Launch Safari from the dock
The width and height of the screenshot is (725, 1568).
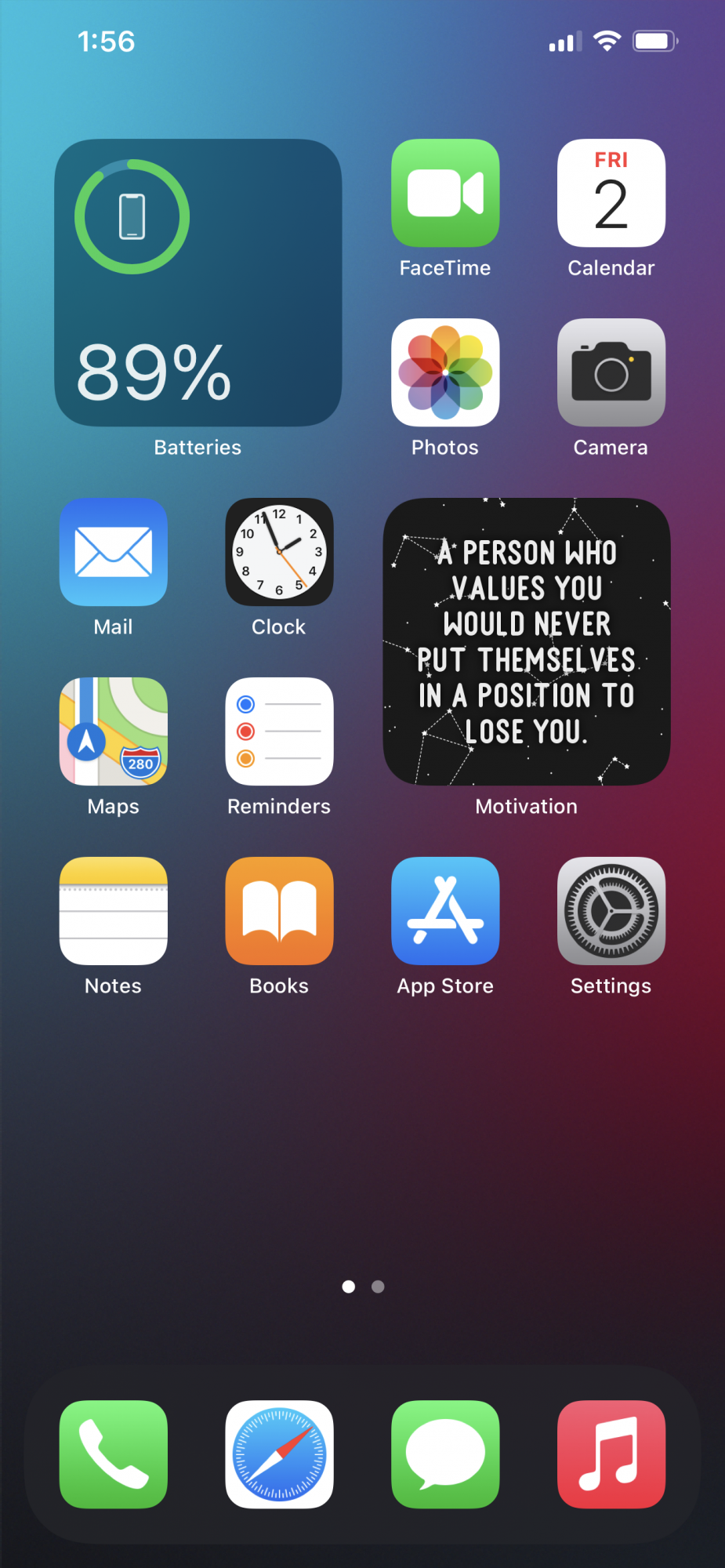click(279, 1454)
